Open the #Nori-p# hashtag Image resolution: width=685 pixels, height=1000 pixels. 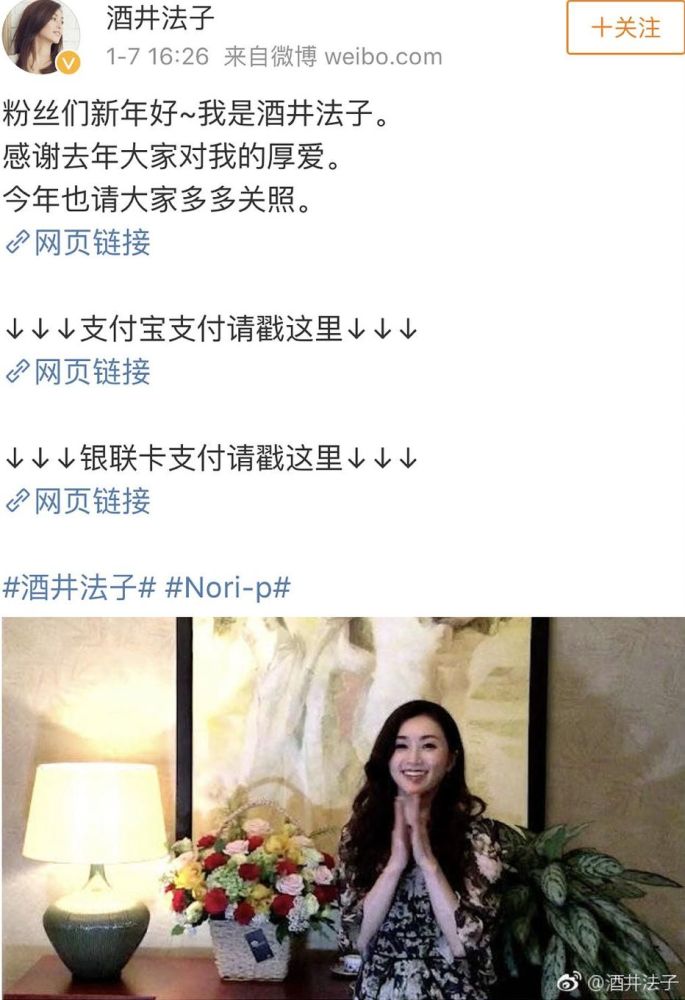point(227,587)
